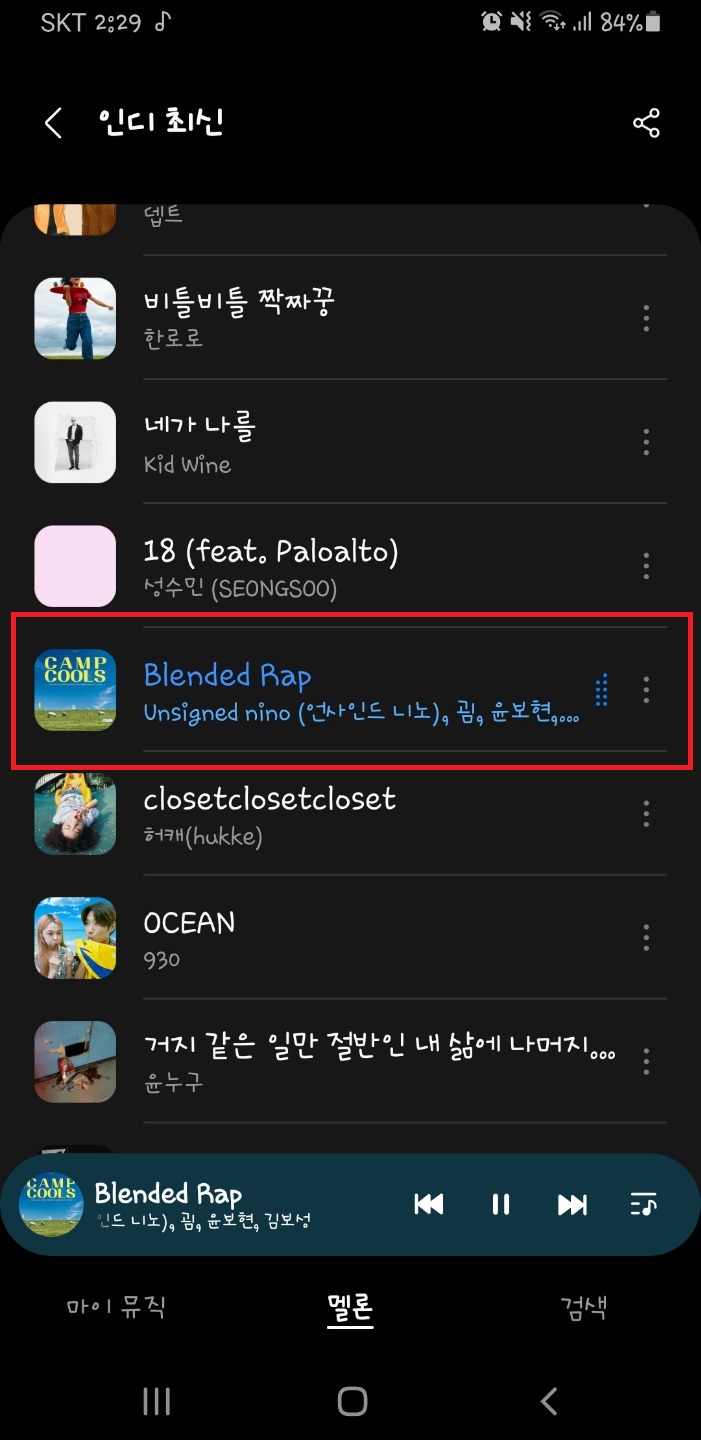Open more options for closetclosetcloset
701x1440 pixels.
(x=646, y=814)
